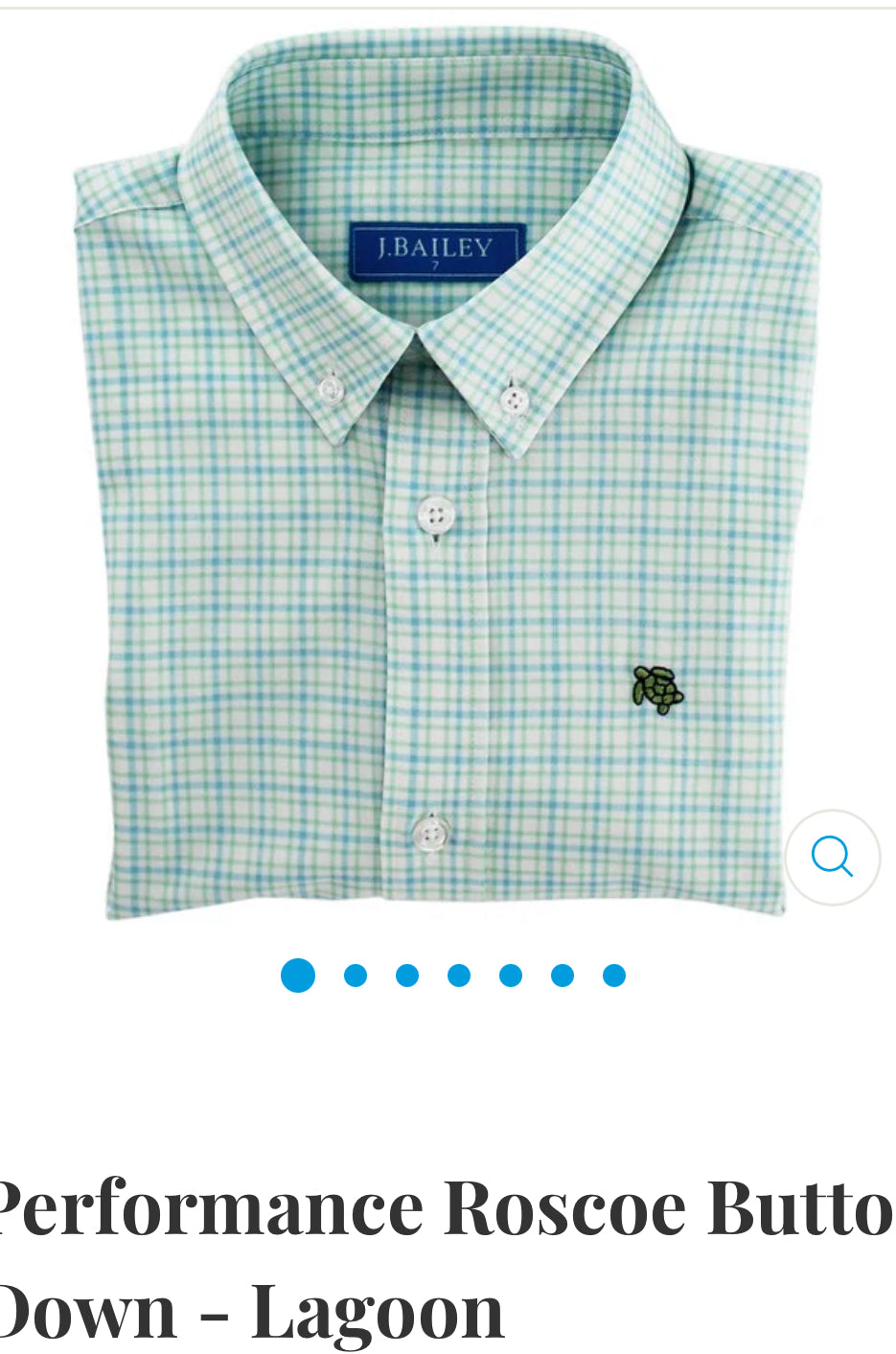The image size is (896, 1354).
Task: View the last image using the seventh dot
Action: pos(614,975)
